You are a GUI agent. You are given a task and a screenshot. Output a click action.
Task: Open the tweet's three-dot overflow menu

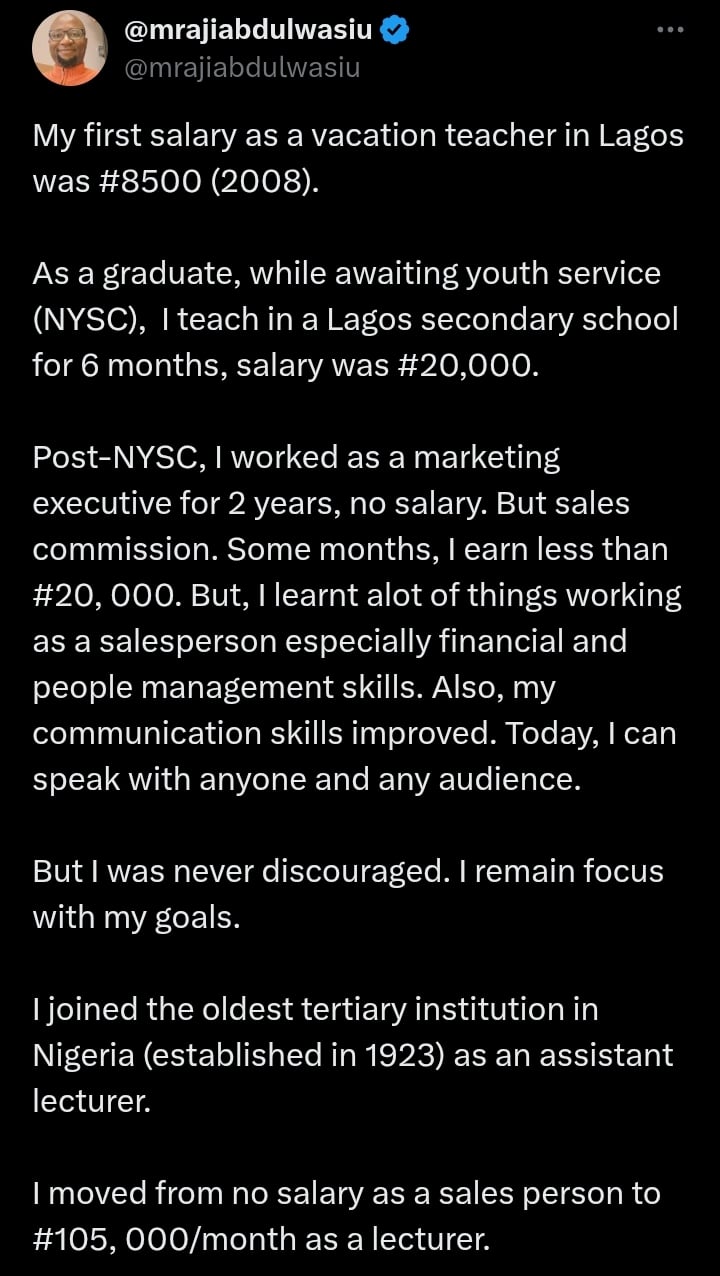(669, 30)
